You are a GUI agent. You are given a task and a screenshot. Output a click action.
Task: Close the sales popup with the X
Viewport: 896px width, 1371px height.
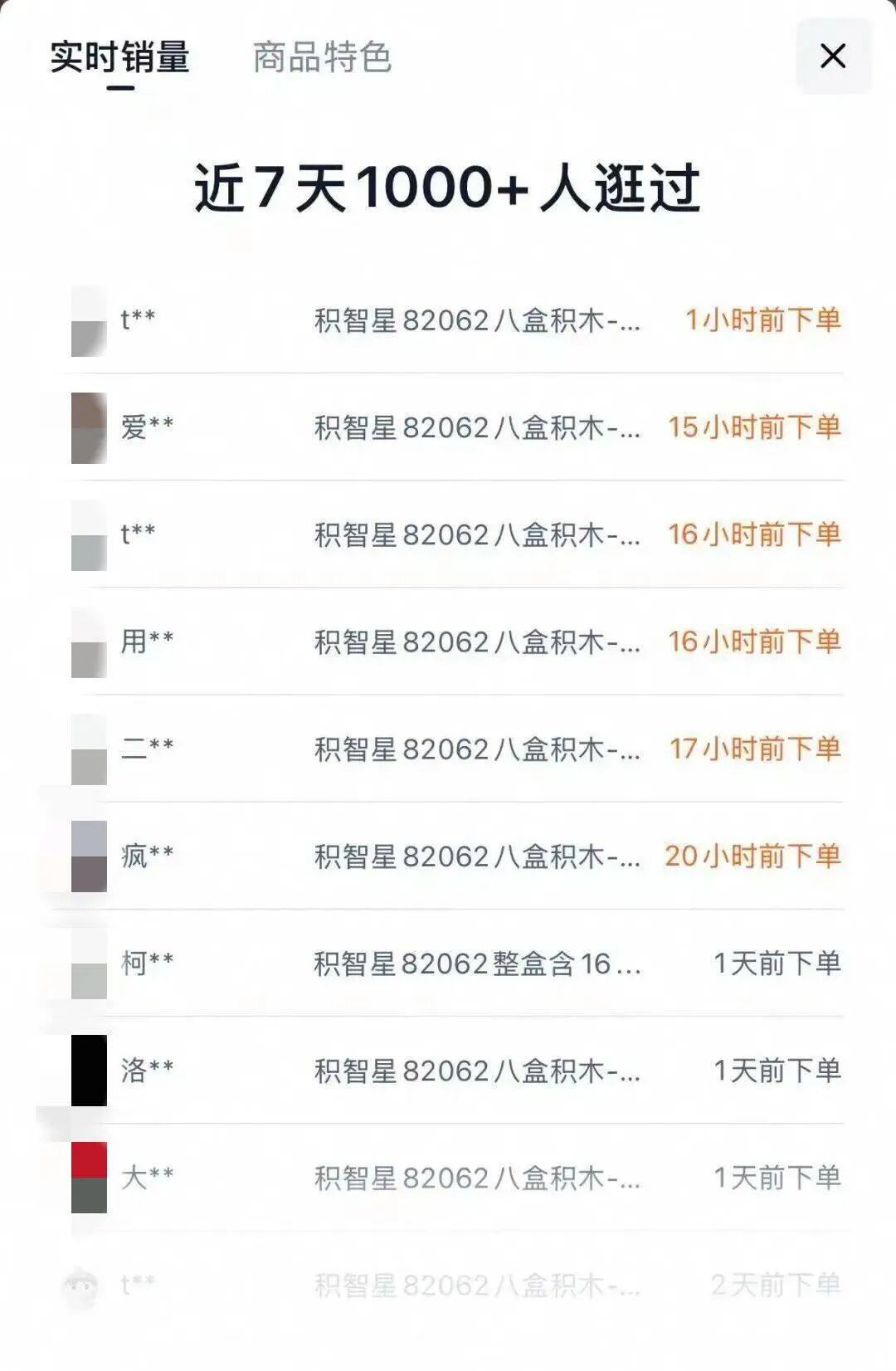834,56
